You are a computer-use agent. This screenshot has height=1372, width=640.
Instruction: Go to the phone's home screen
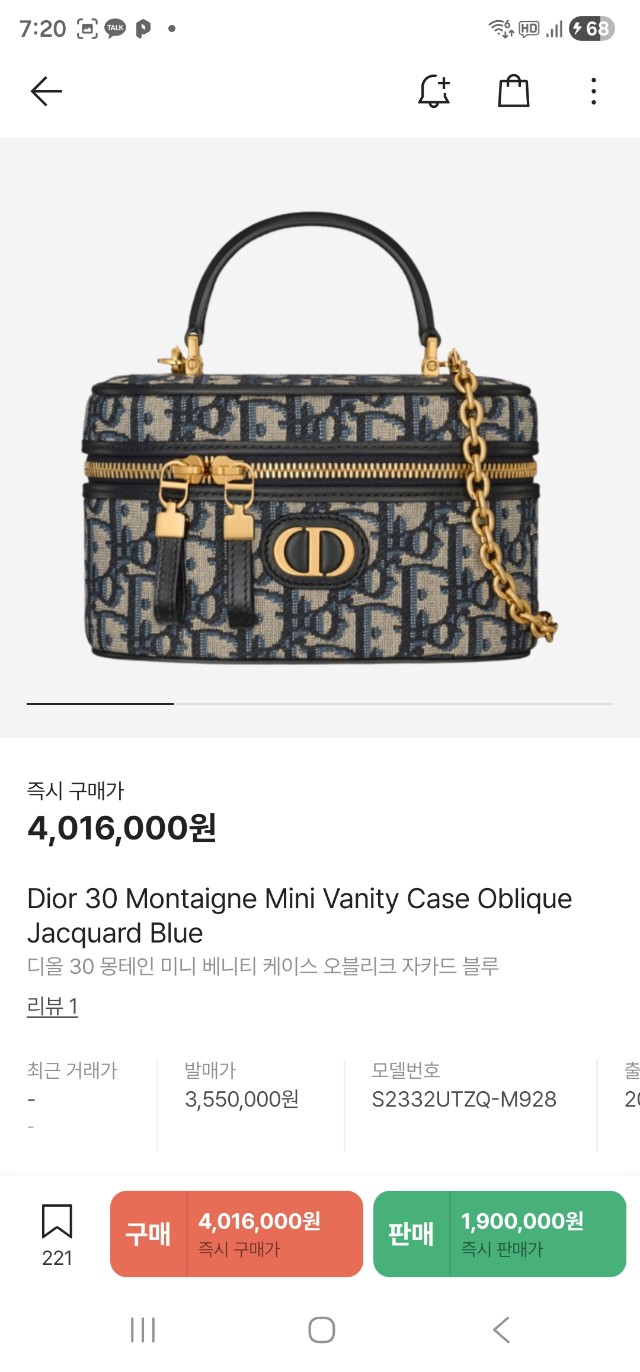pyautogui.click(x=321, y=1329)
